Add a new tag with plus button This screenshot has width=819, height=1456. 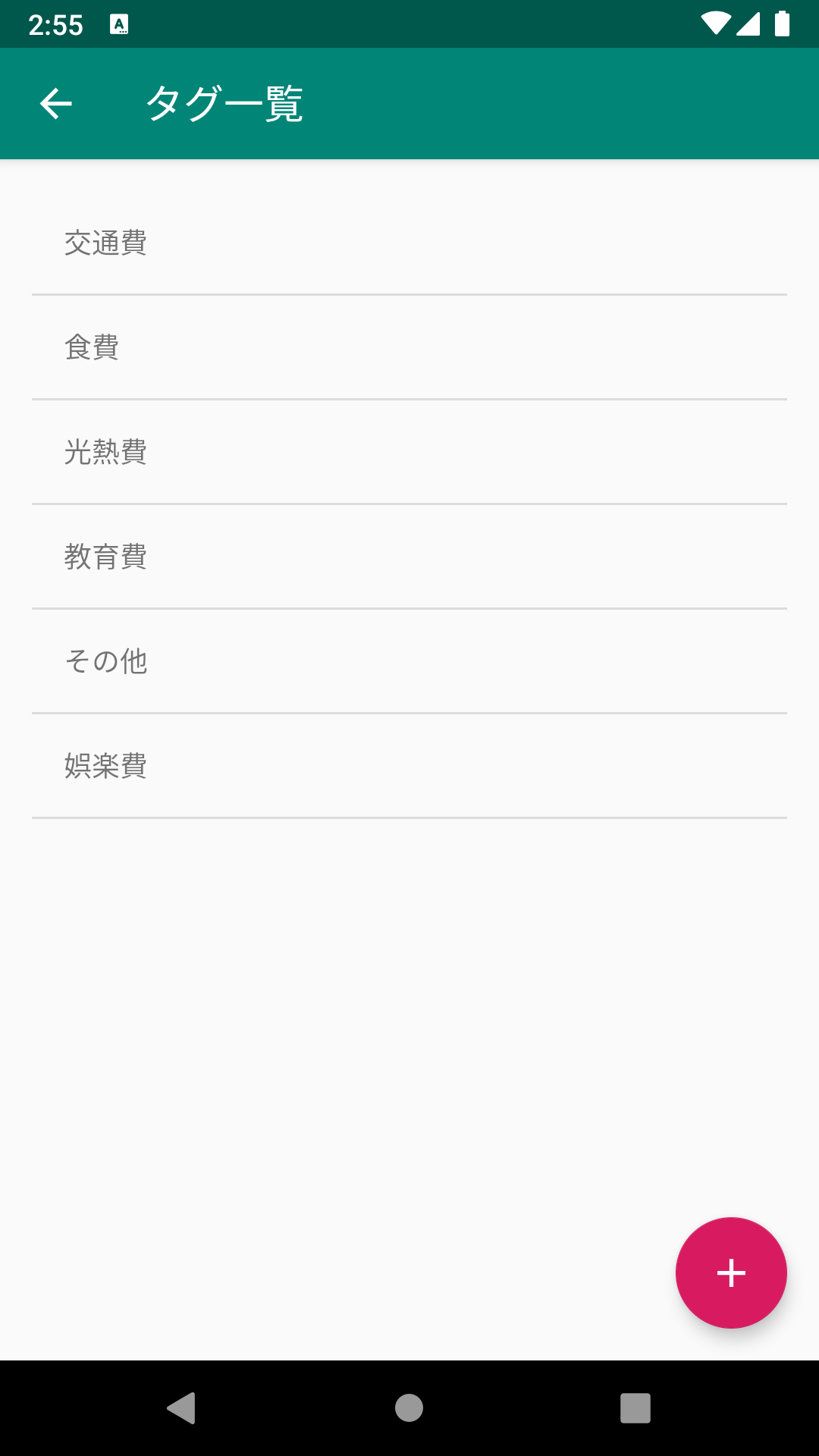731,1272
